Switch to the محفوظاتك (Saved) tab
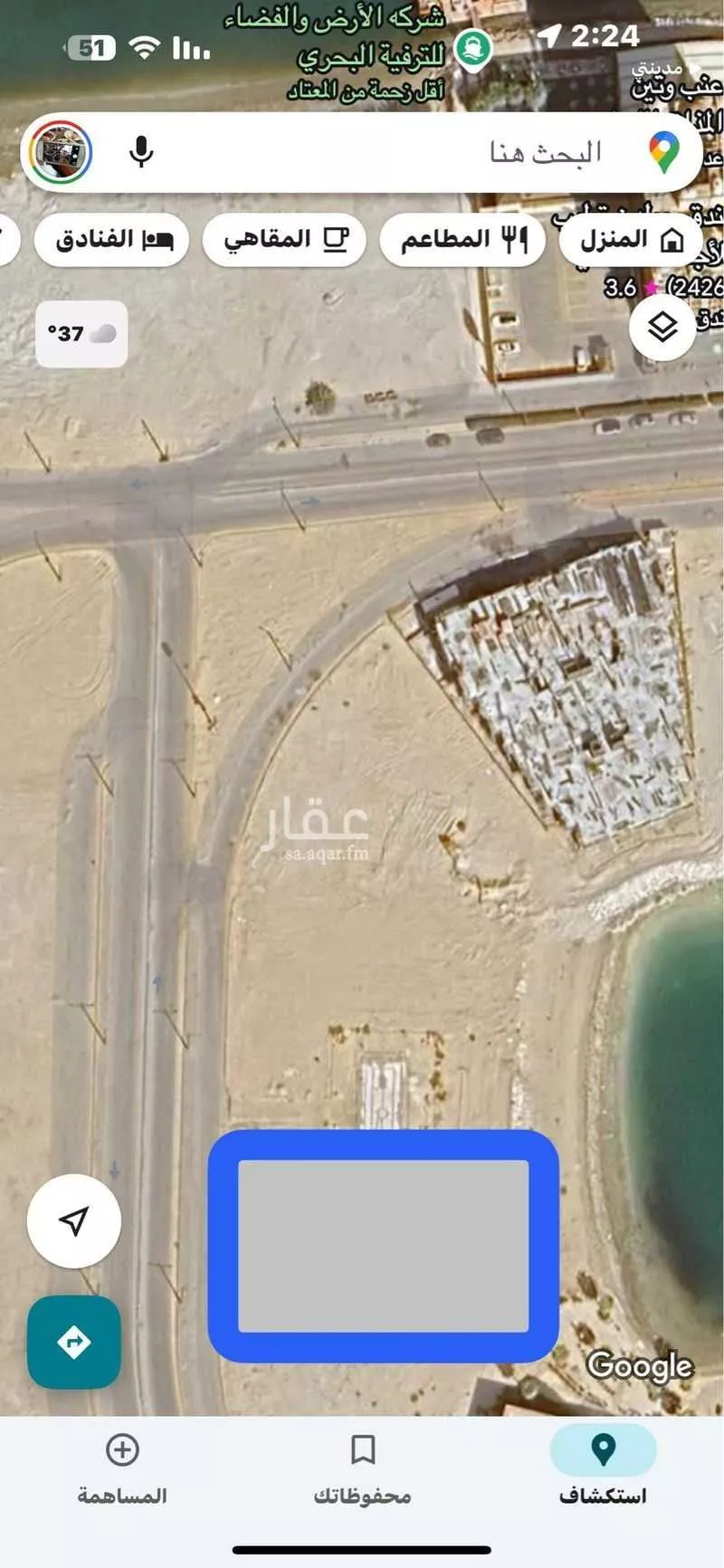This screenshot has width=724, height=1568. pyautogui.click(x=363, y=1468)
